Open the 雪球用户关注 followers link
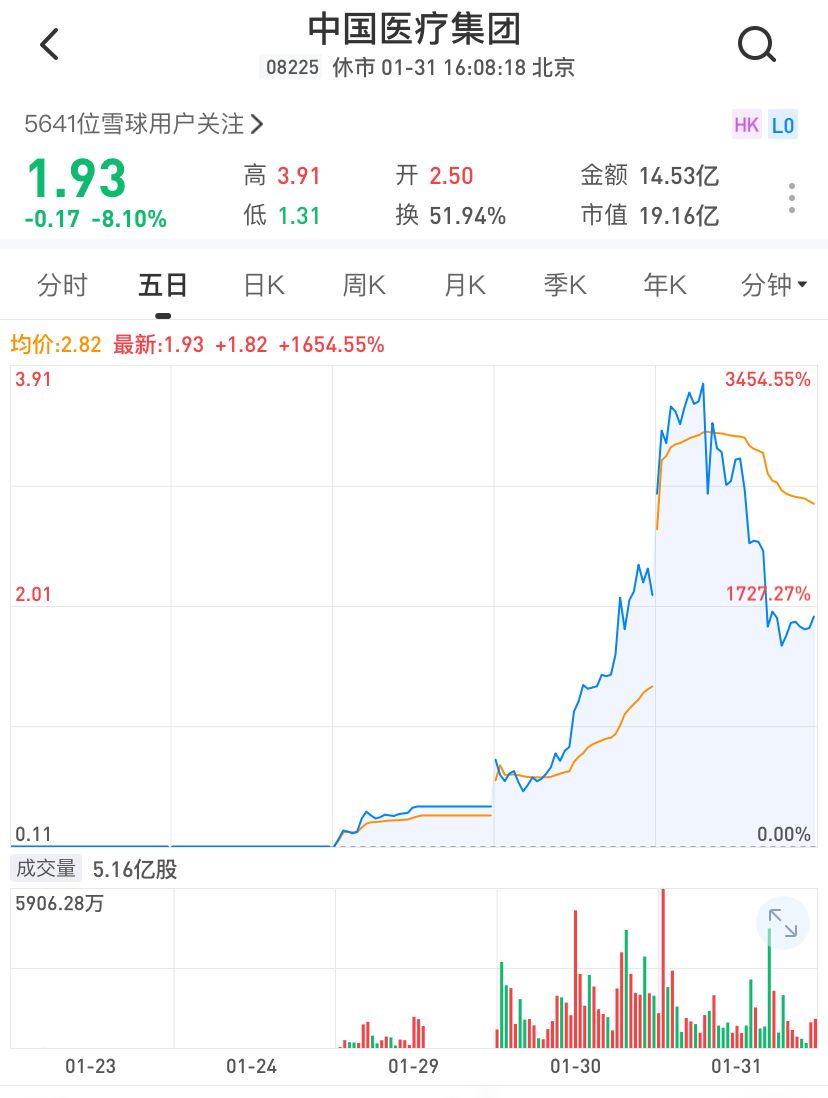Screen dimensions: 828x1098 coord(144,124)
